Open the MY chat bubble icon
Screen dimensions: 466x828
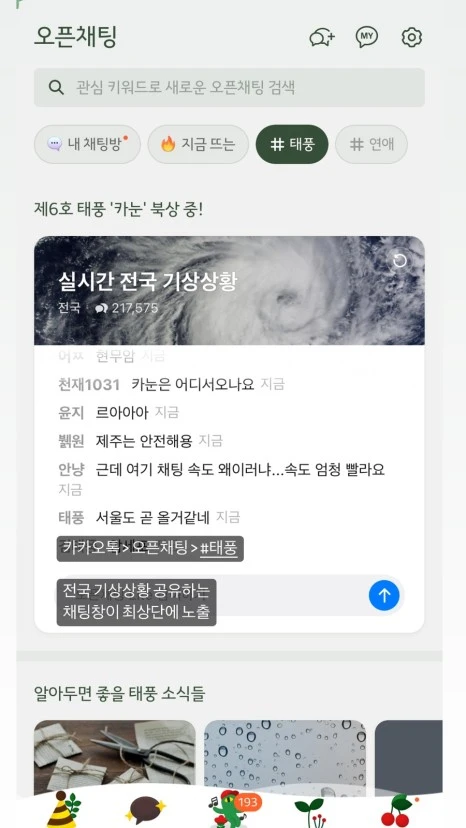coord(366,37)
